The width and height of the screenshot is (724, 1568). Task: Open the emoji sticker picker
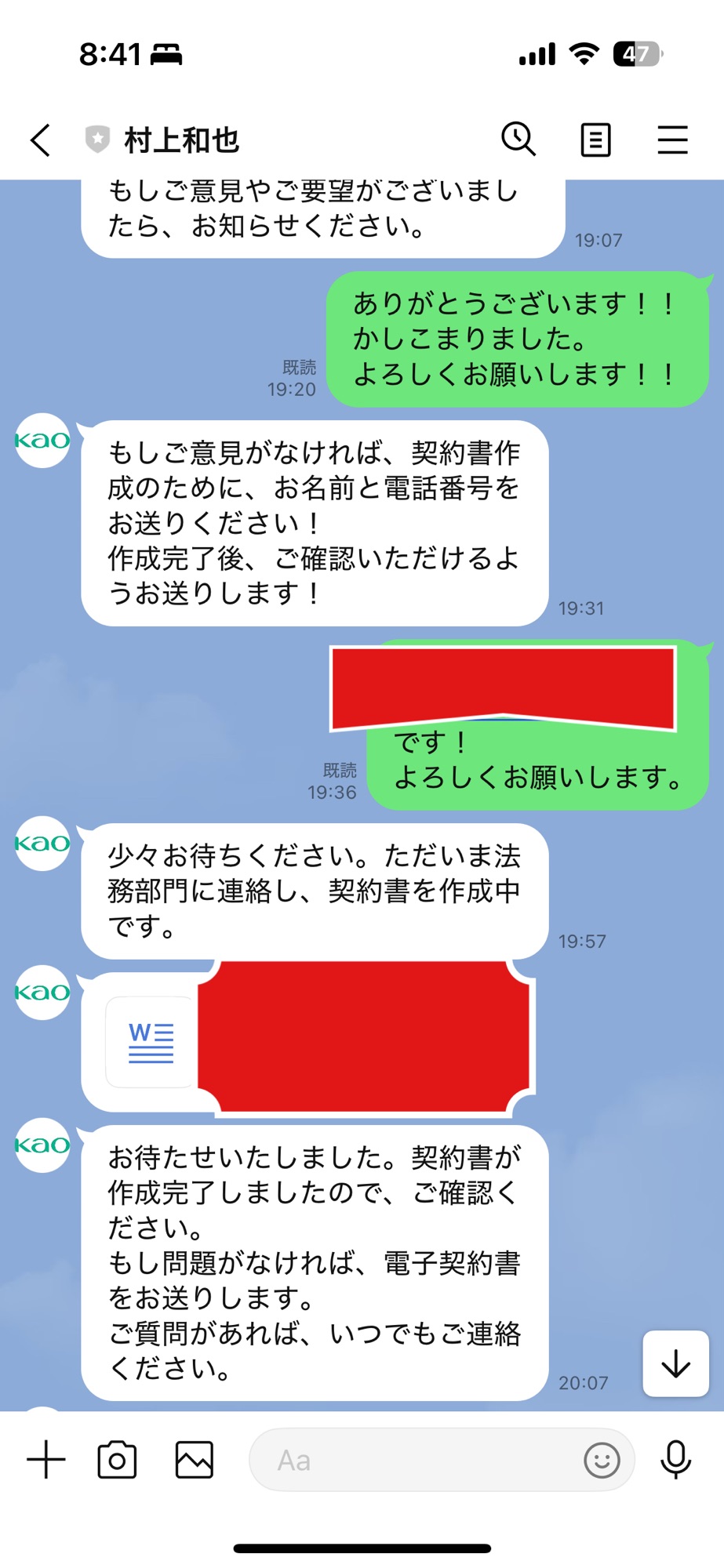tap(602, 1460)
